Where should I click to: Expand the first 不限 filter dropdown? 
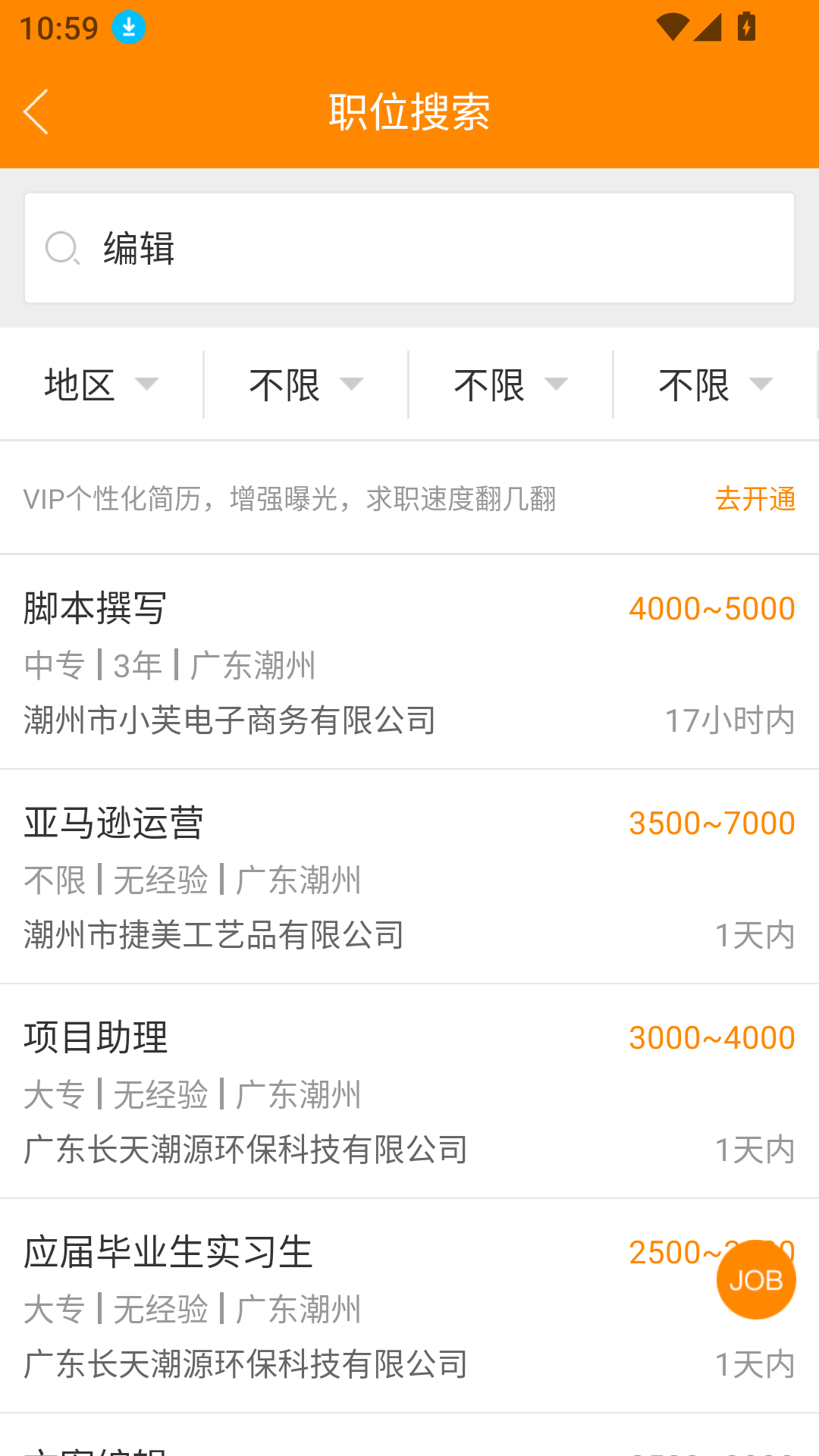pos(302,384)
